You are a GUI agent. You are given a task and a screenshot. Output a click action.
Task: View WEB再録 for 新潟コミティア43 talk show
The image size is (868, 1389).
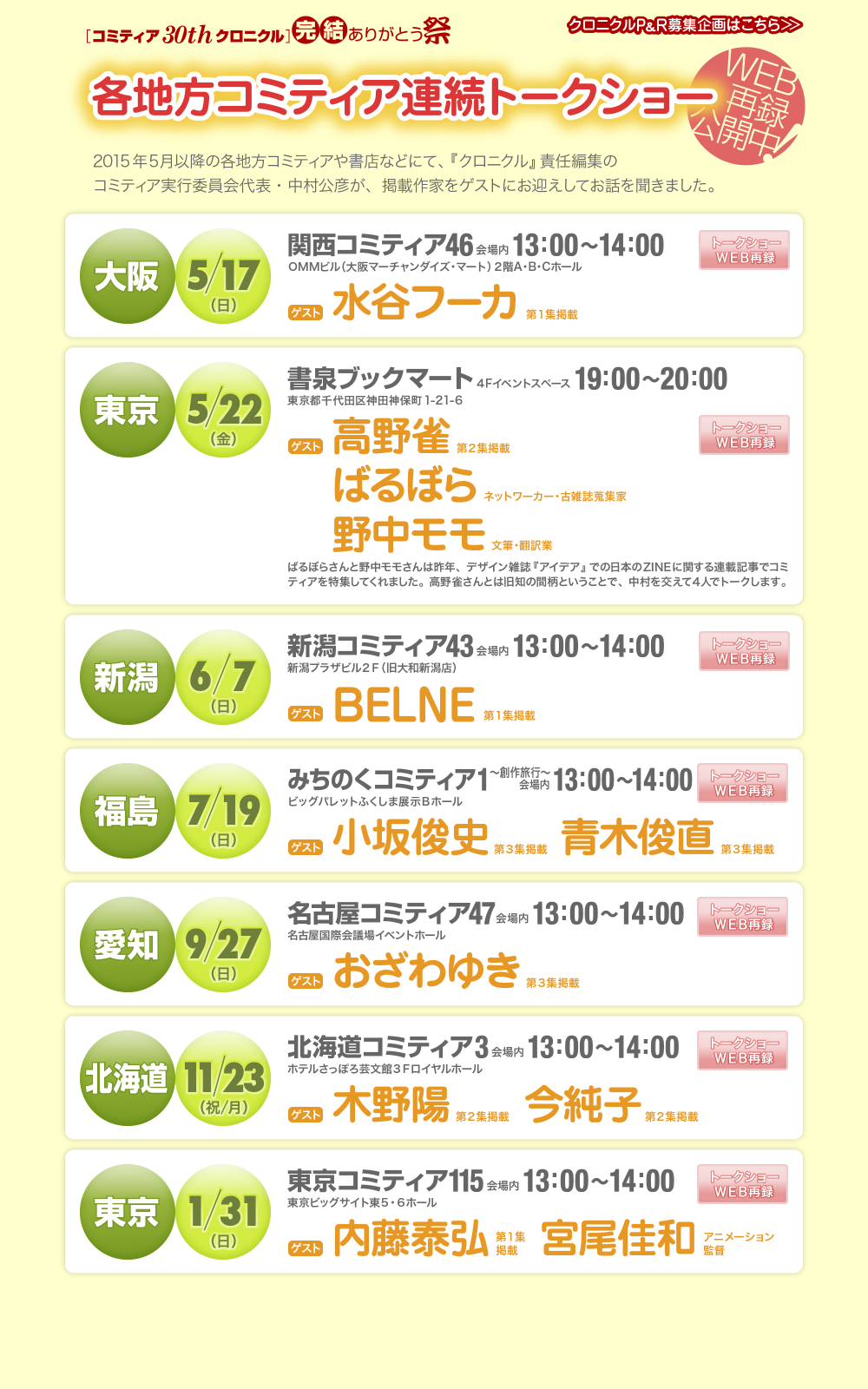(x=744, y=651)
